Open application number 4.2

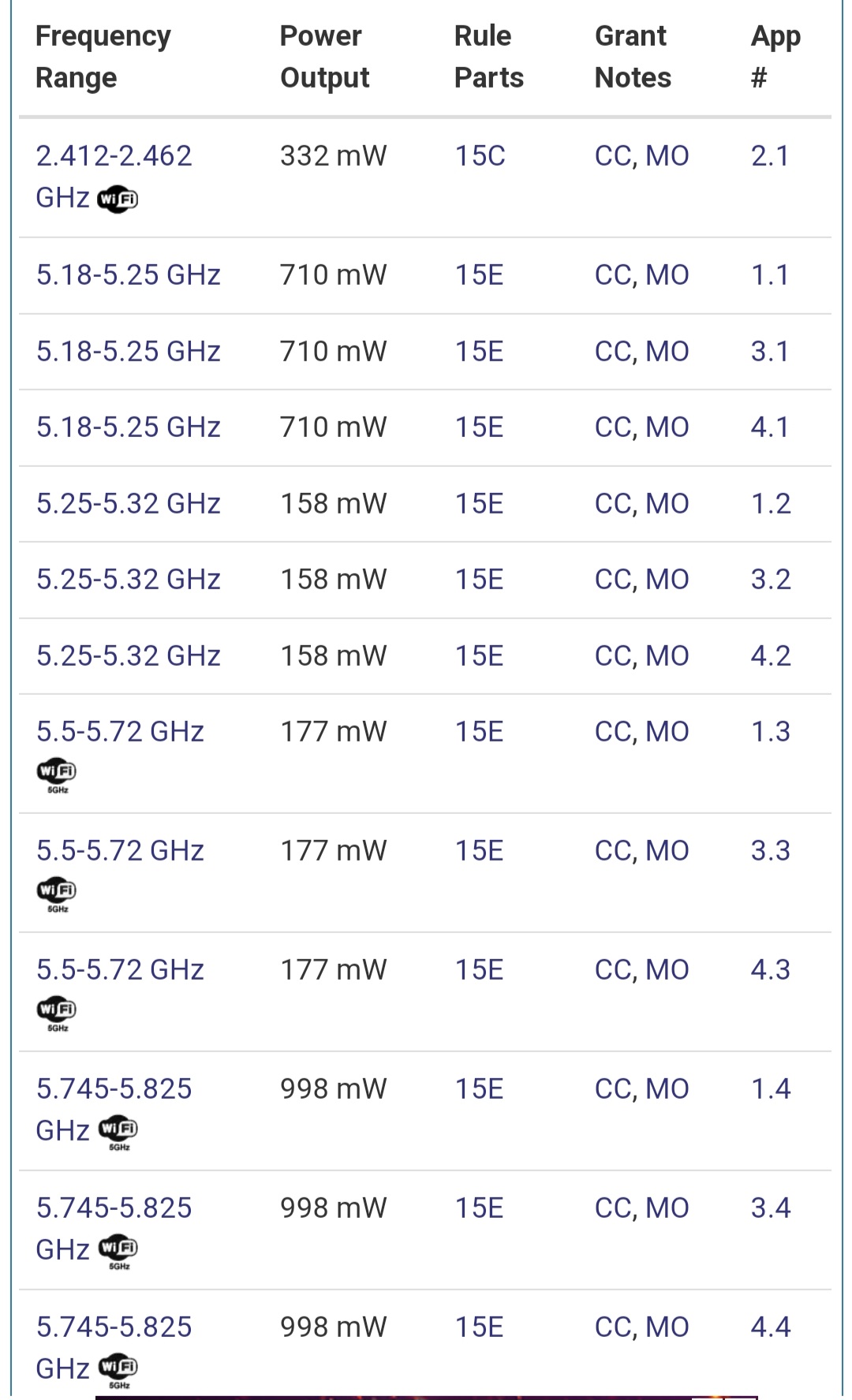(x=771, y=655)
